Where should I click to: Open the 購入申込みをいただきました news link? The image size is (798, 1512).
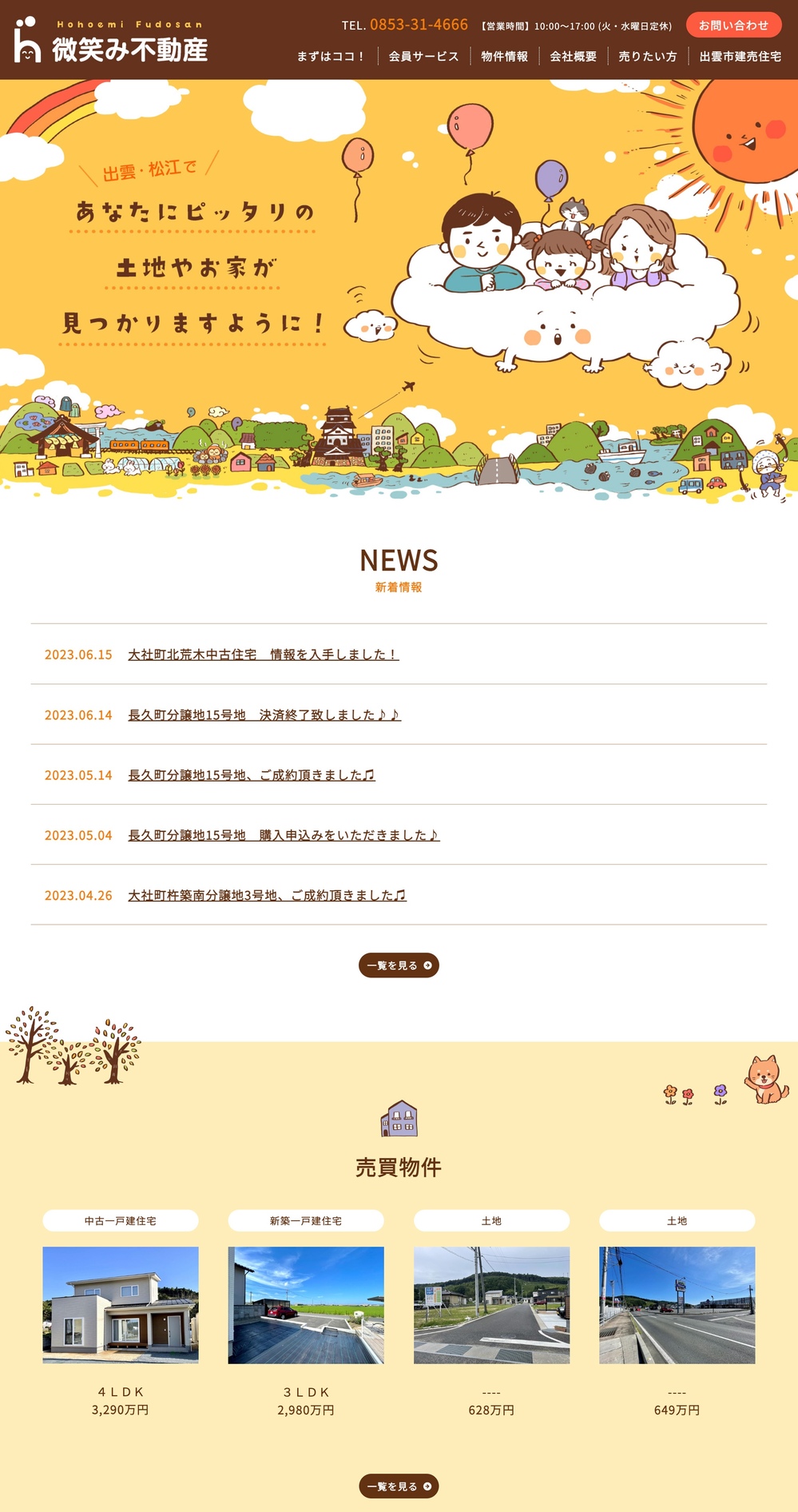pyautogui.click(x=283, y=835)
